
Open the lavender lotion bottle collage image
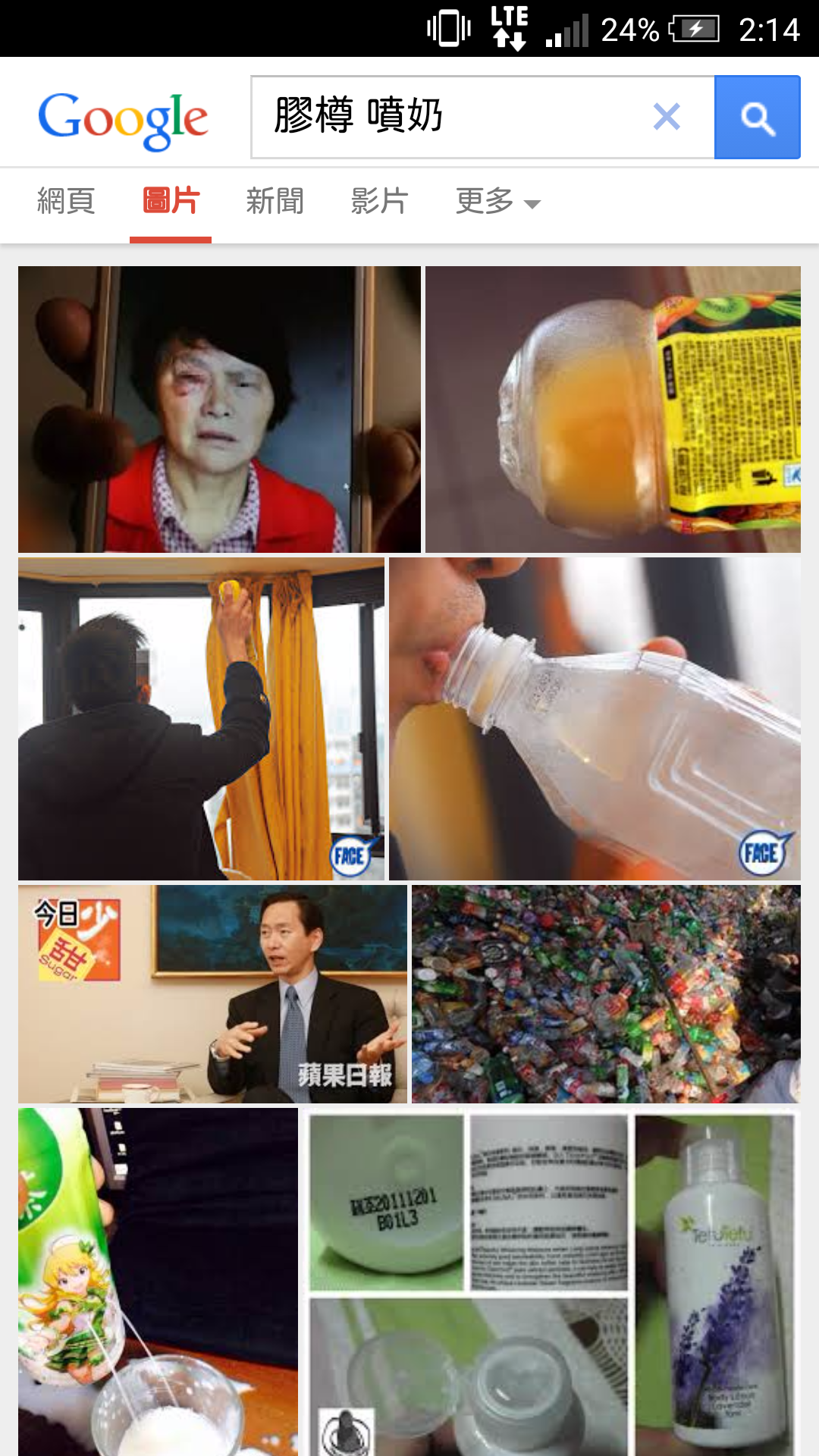point(552,1282)
